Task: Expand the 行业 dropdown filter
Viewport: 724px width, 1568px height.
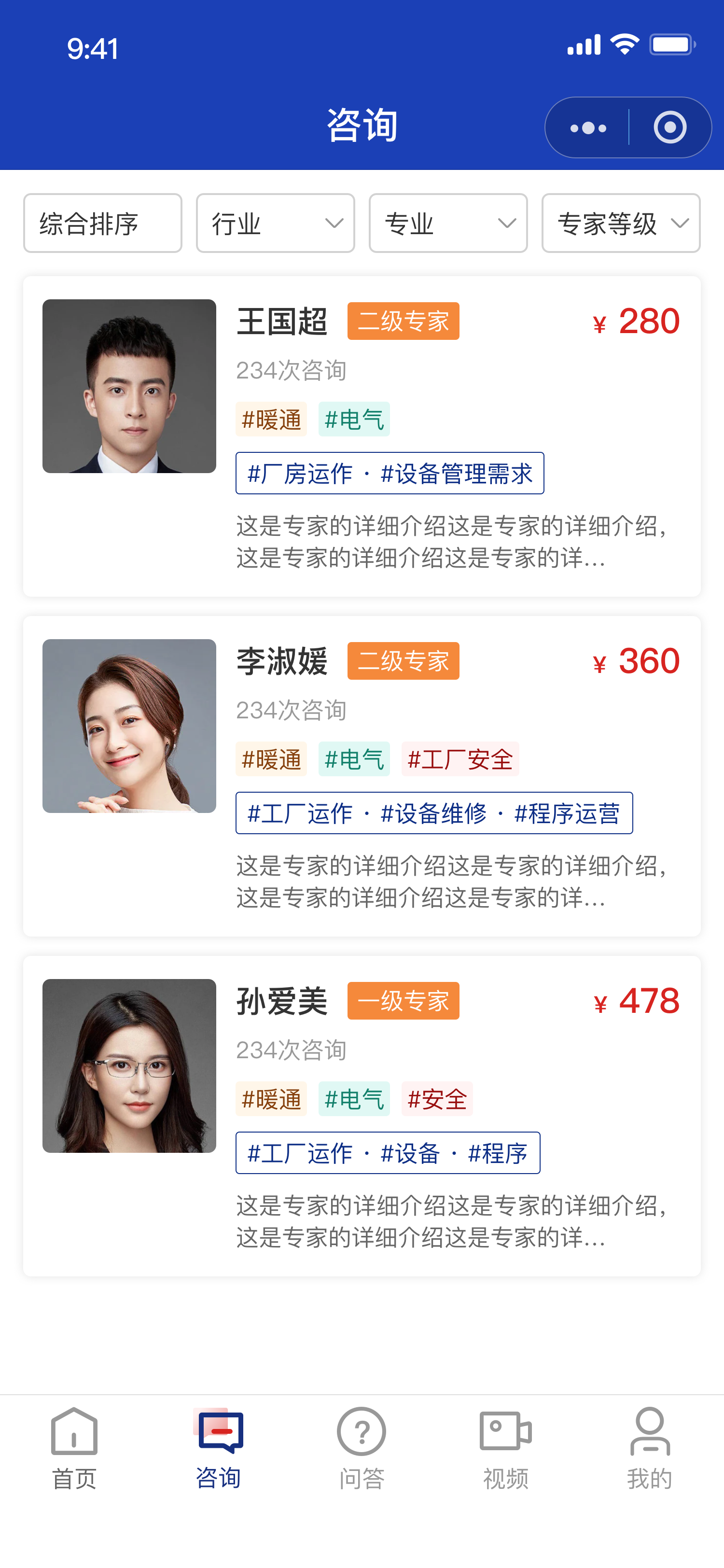Action: click(276, 224)
